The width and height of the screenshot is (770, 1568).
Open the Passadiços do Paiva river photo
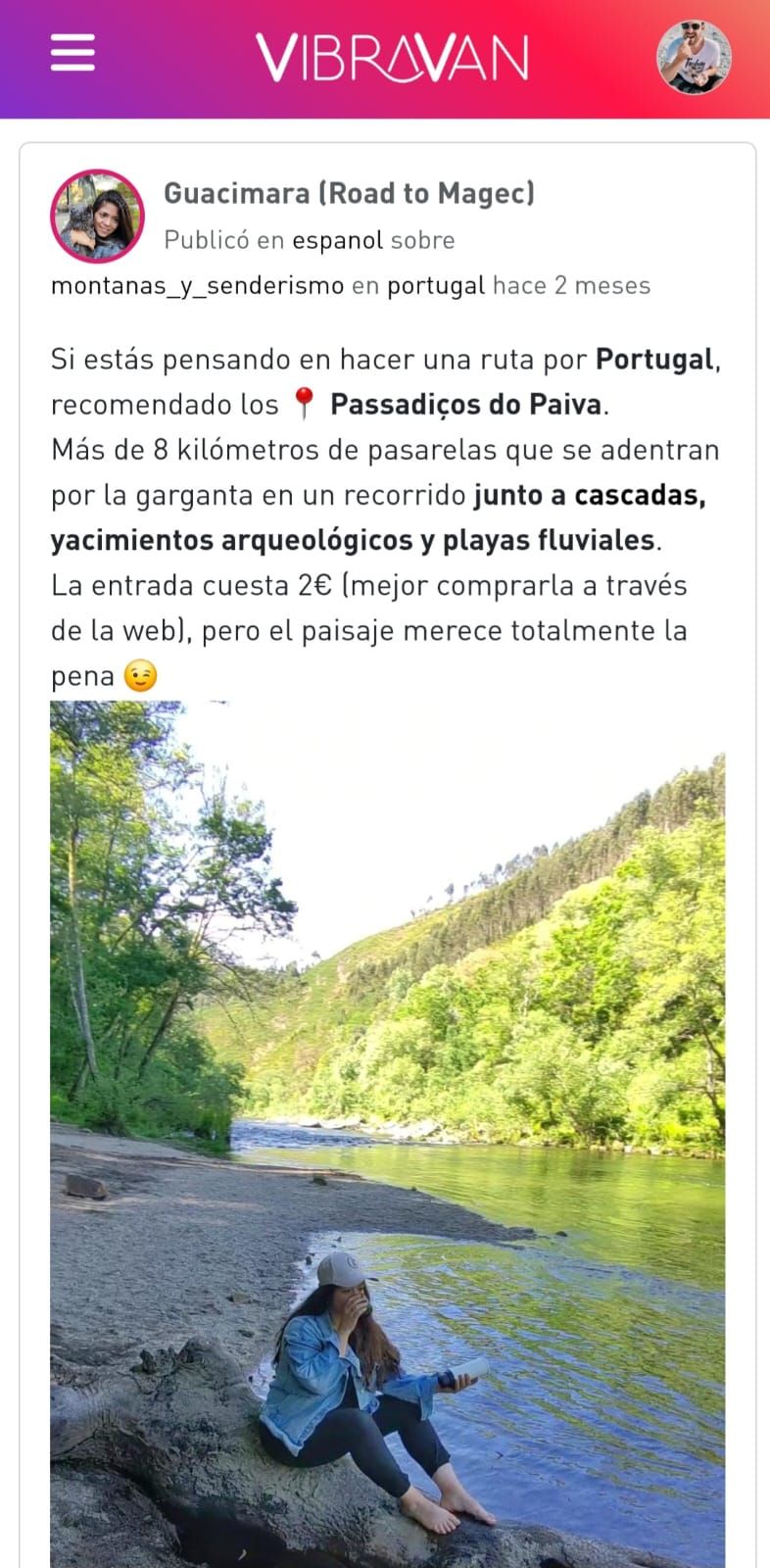click(x=387, y=1127)
